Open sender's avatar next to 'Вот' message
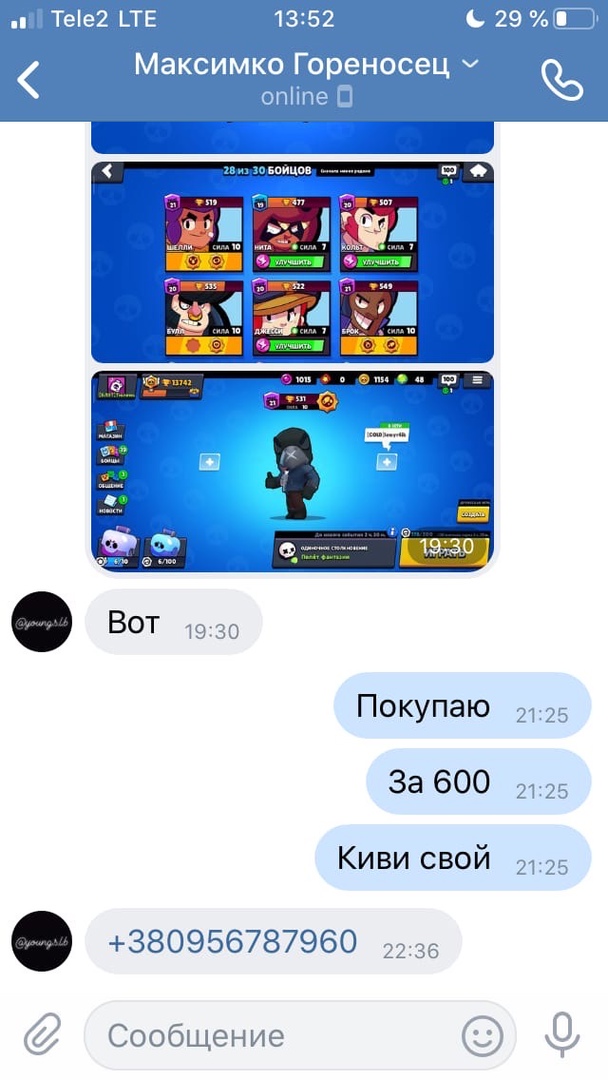608x1080 pixels. click(x=42, y=622)
